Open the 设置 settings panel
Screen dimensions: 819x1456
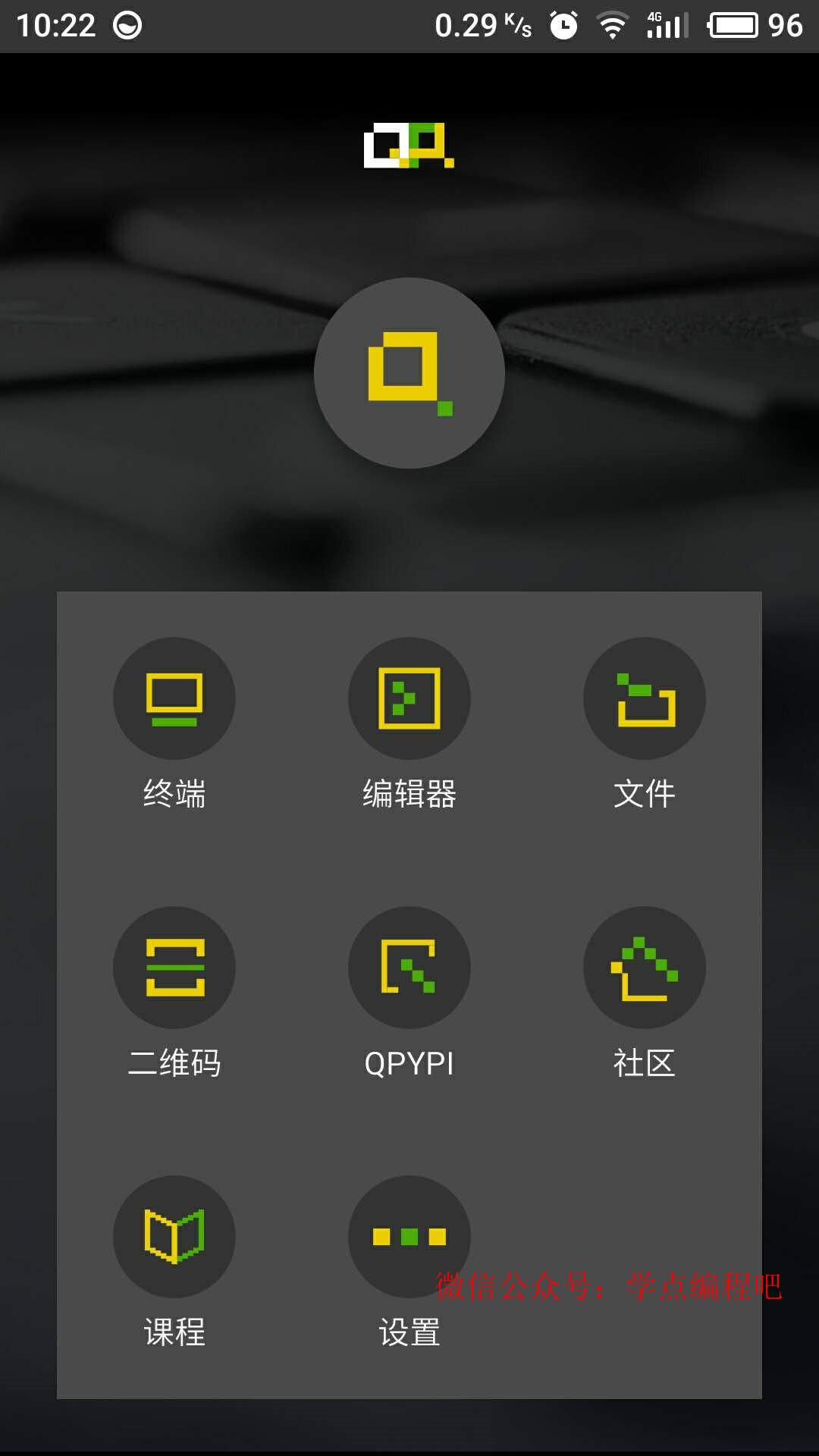tap(409, 1236)
